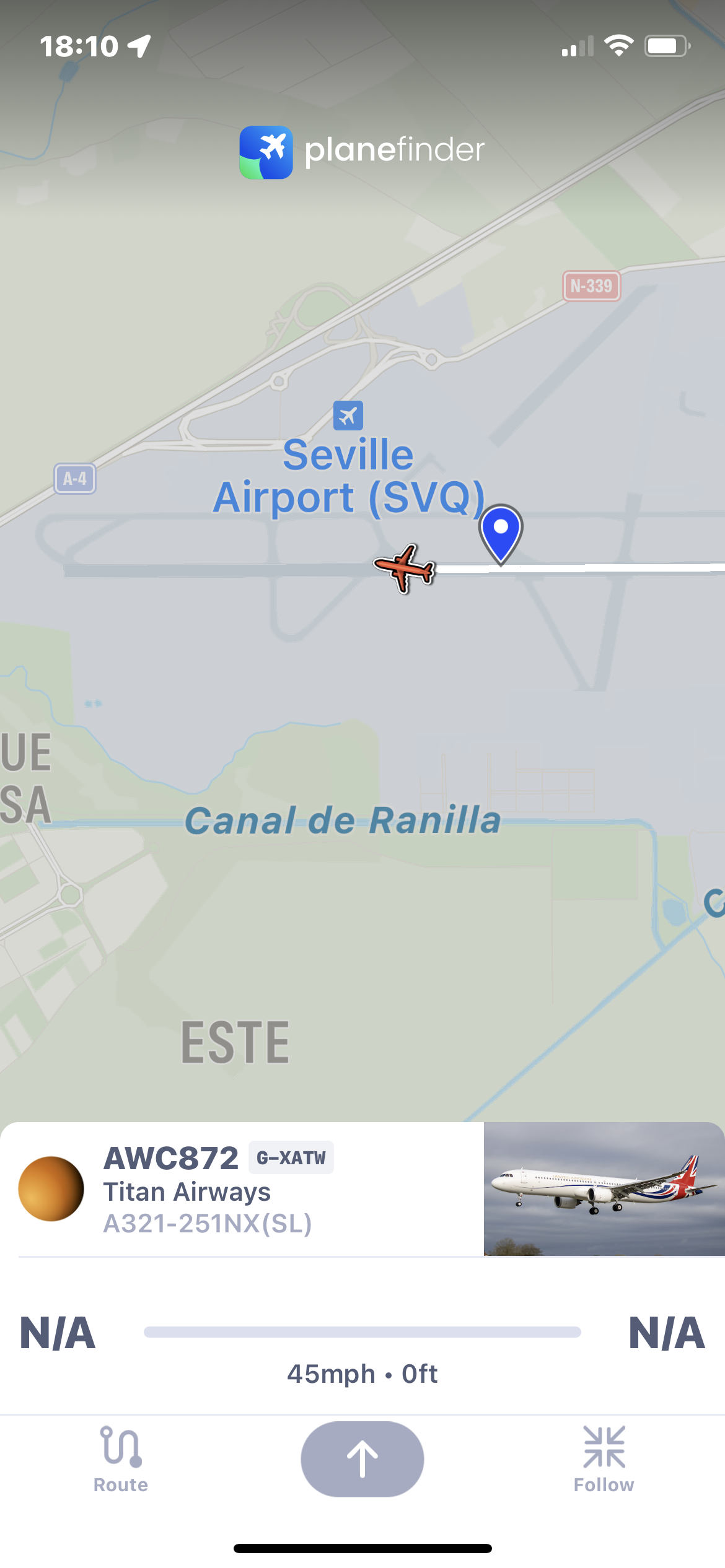Select the Seville Airport (SVQ) marker

(348, 416)
